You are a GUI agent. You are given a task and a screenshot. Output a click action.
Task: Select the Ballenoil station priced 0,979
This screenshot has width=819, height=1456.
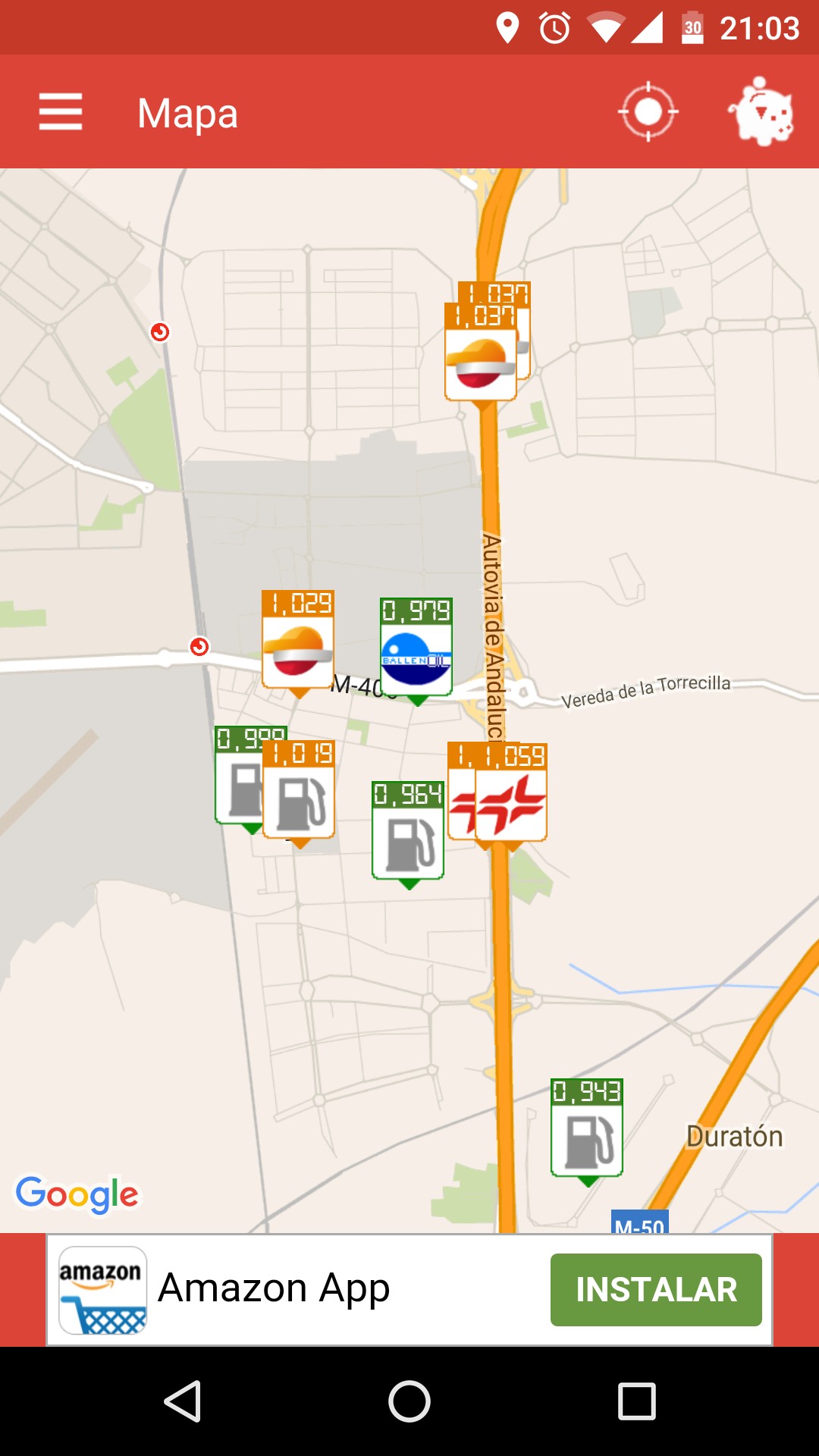[x=416, y=651]
